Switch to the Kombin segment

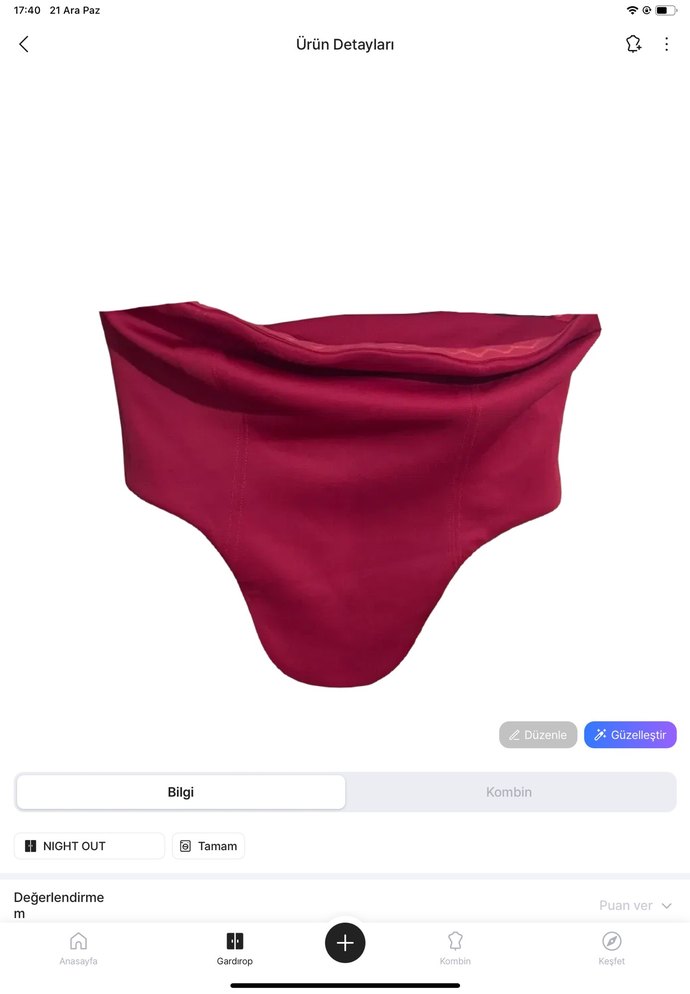tap(509, 792)
